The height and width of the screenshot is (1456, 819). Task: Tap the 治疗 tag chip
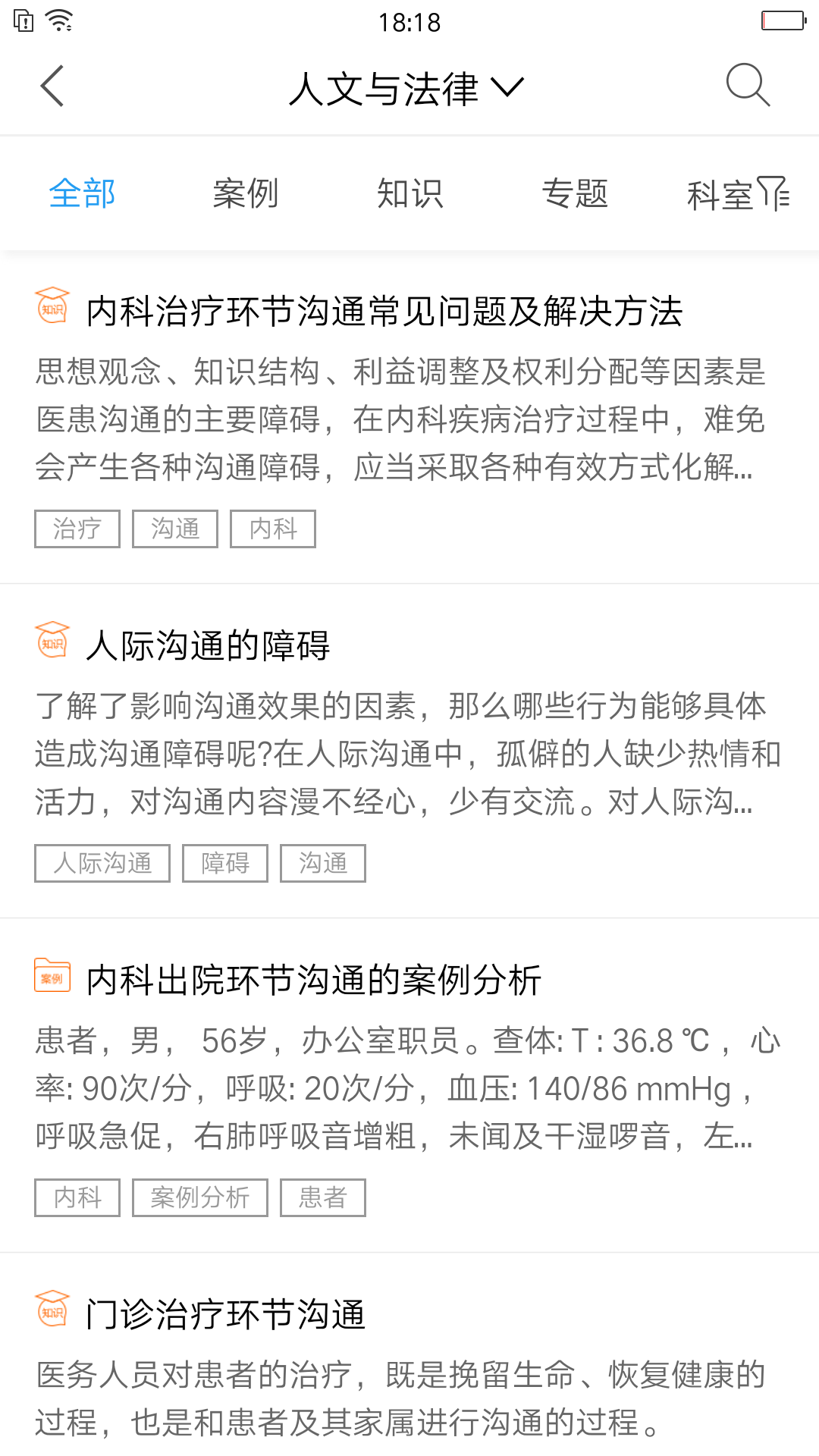tap(77, 529)
